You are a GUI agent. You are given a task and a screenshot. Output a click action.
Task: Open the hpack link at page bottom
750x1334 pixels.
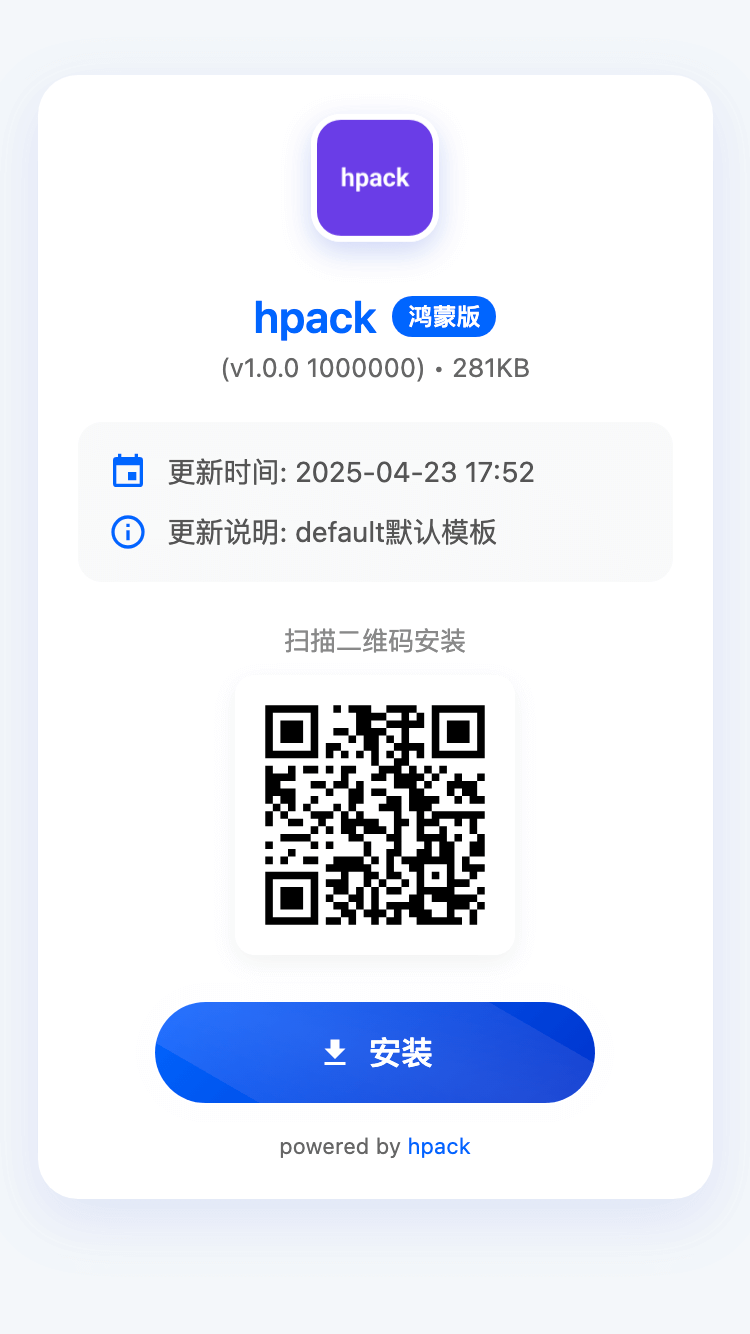pyautogui.click(x=439, y=1147)
